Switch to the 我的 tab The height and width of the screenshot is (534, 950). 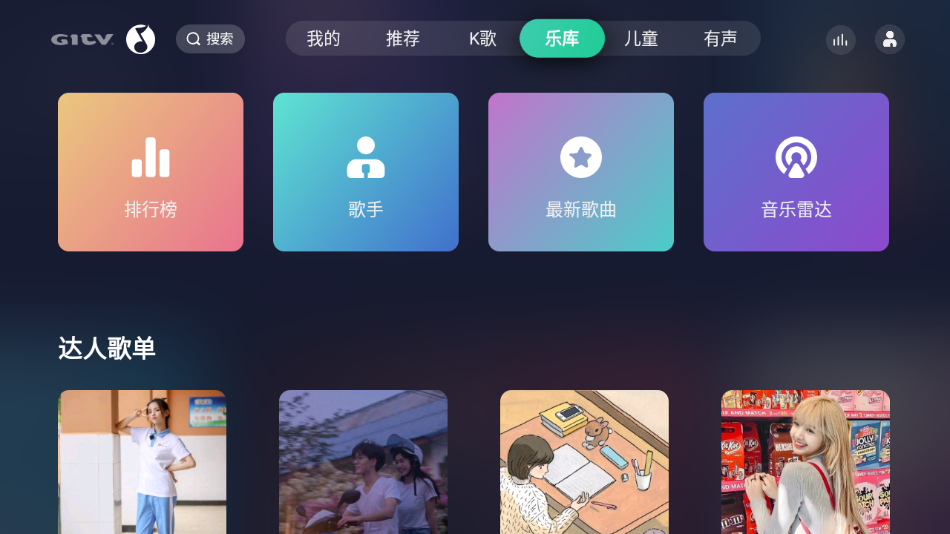(323, 39)
